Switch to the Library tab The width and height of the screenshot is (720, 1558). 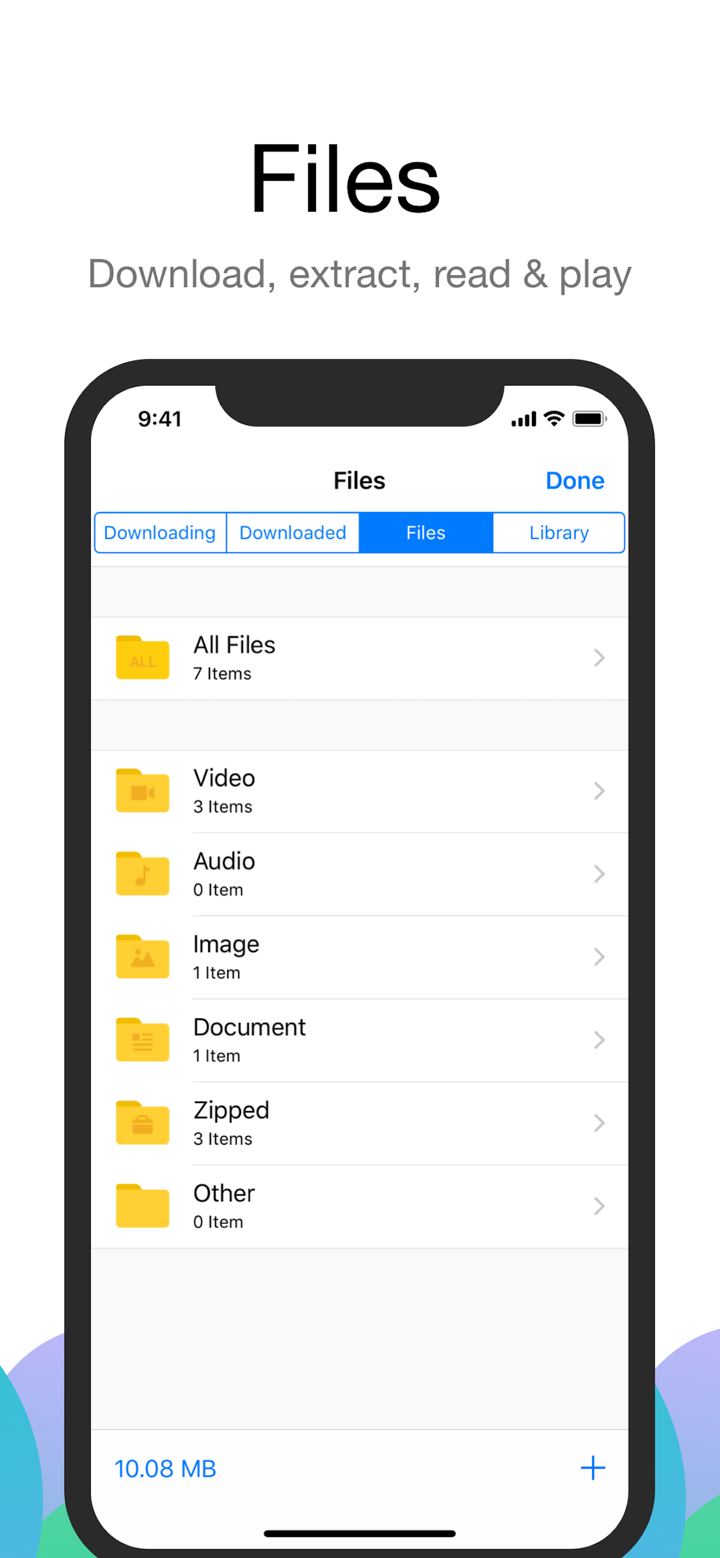coord(558,533)
